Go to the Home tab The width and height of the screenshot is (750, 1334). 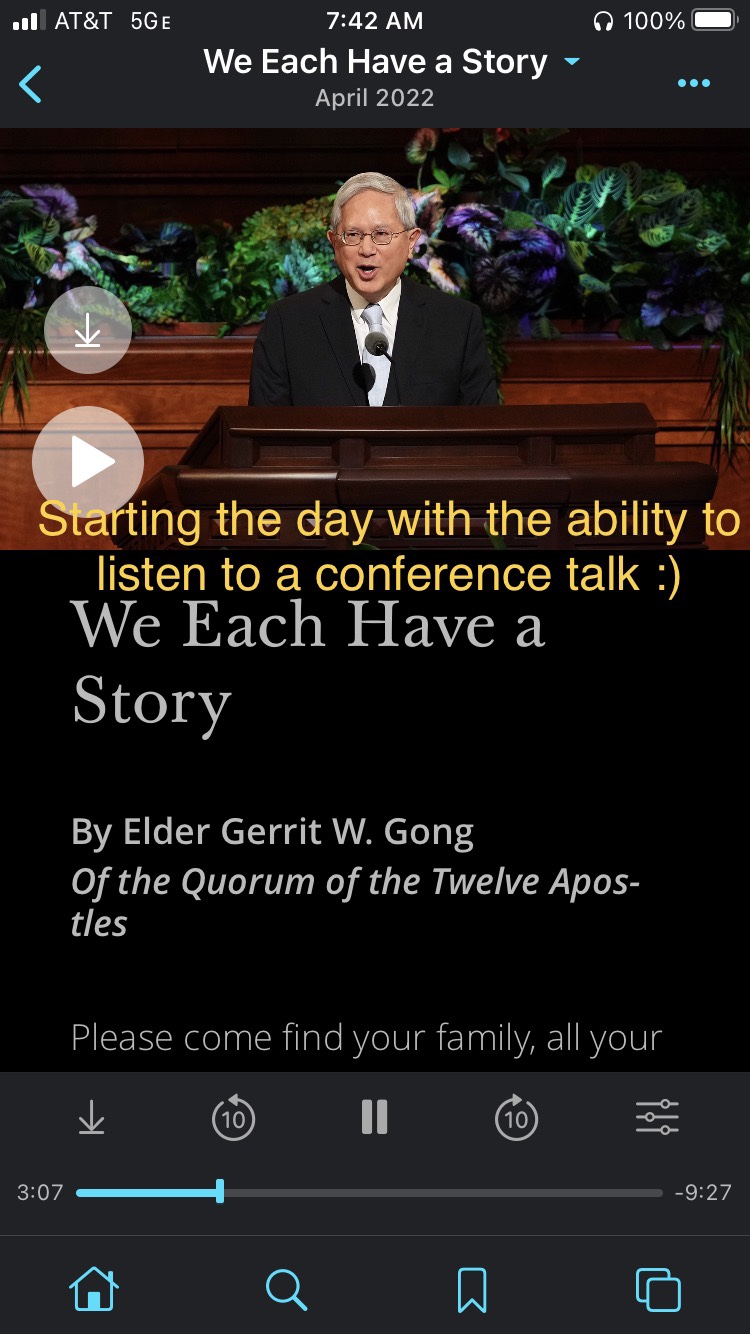tap(94, 1288)
